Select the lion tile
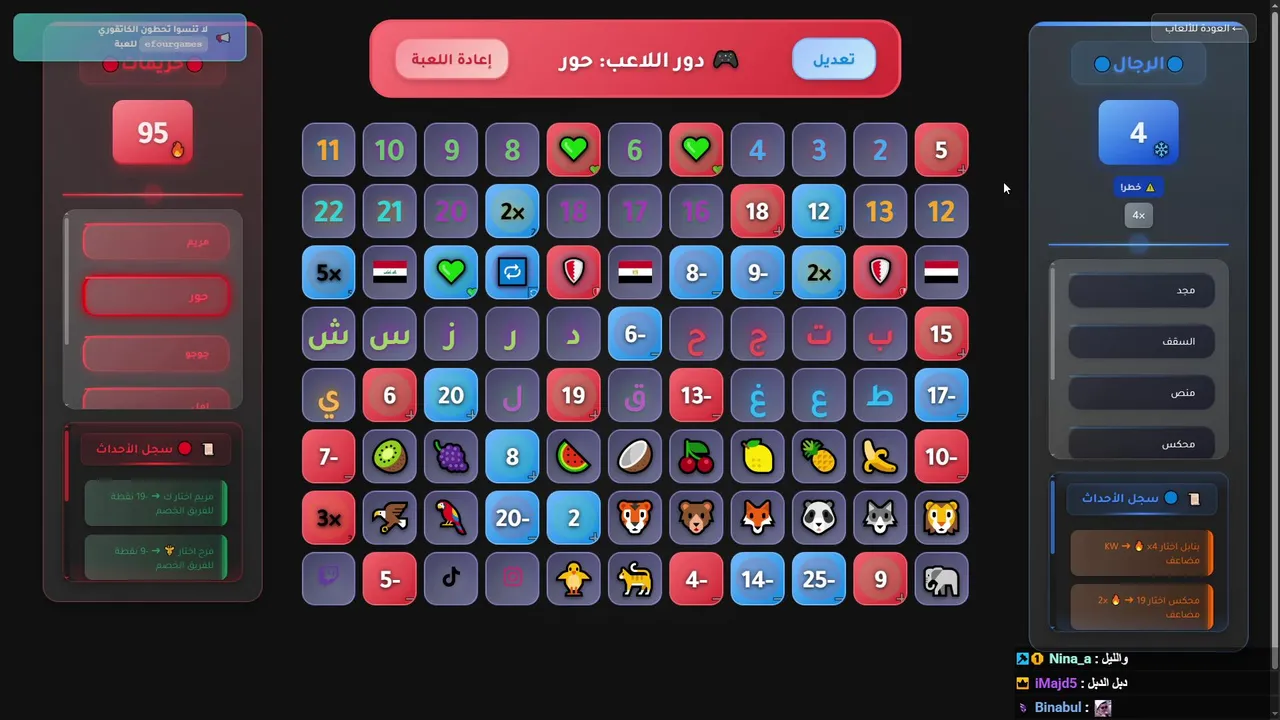The height and width of the screenshot is (720, 1280). 941,518
